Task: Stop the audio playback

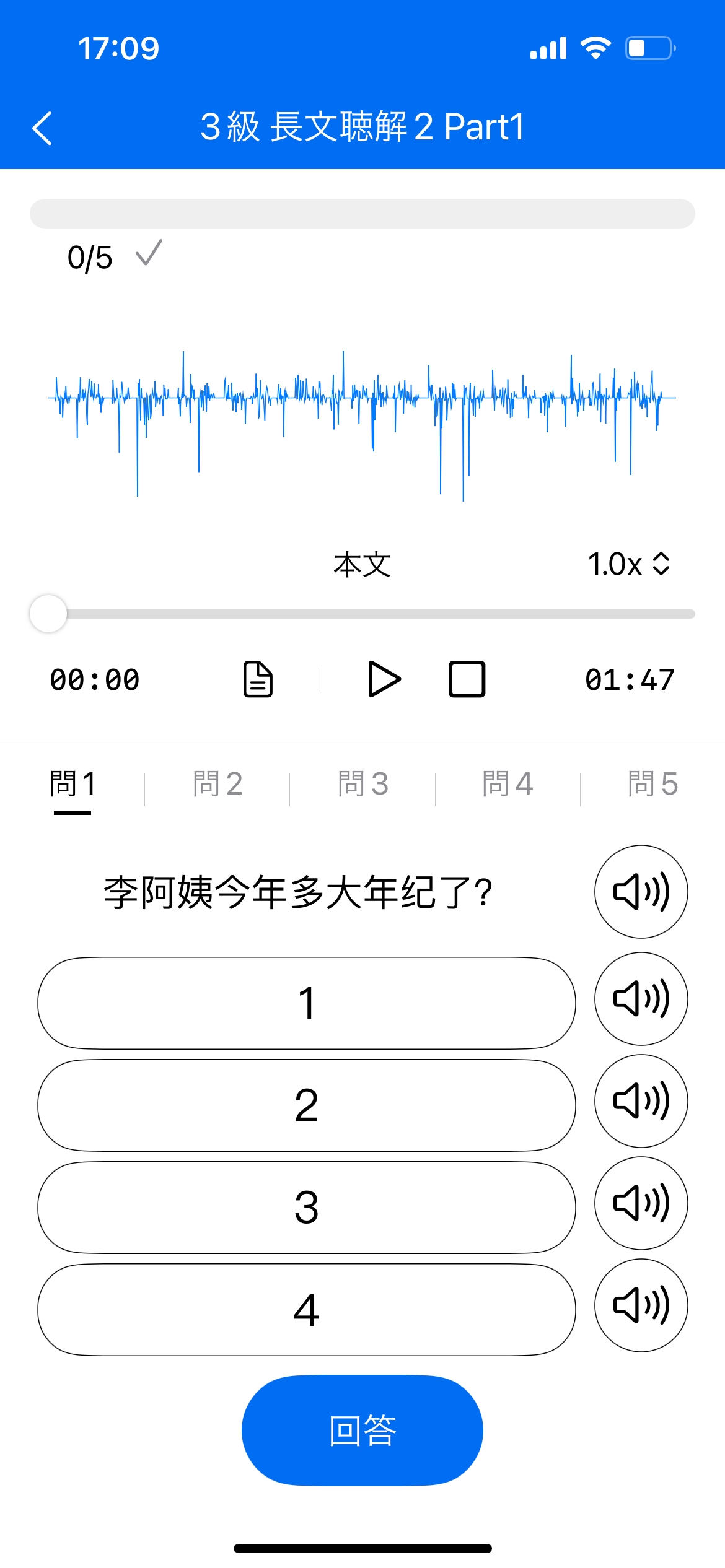Action: tap(467, 679)
